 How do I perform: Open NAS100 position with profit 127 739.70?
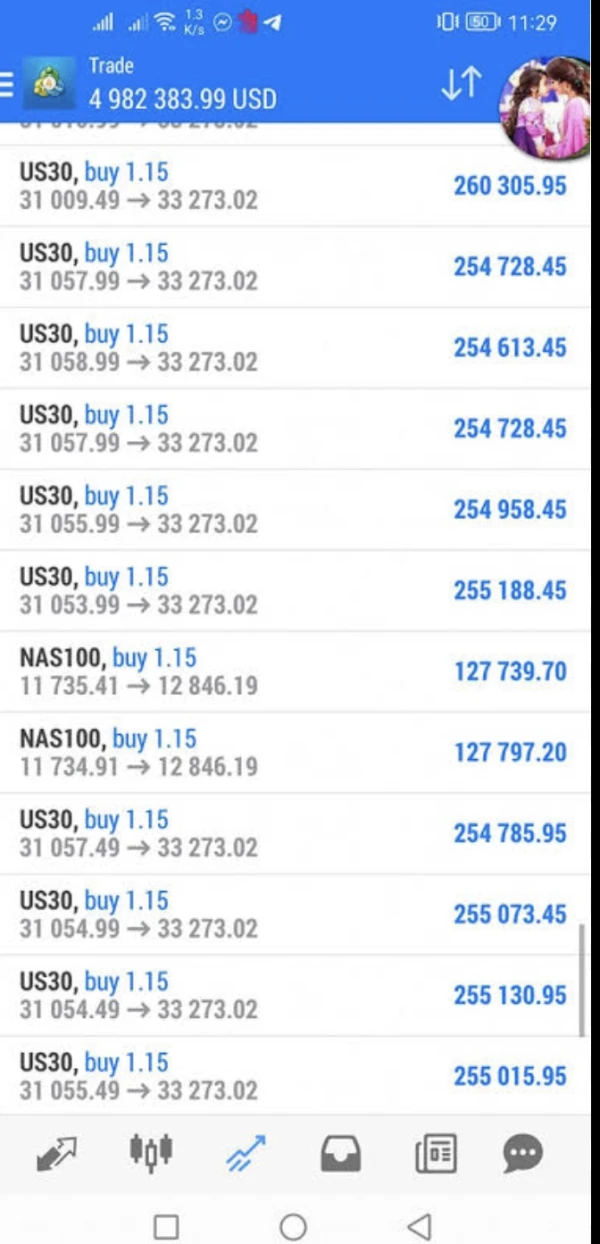[295, 672]
